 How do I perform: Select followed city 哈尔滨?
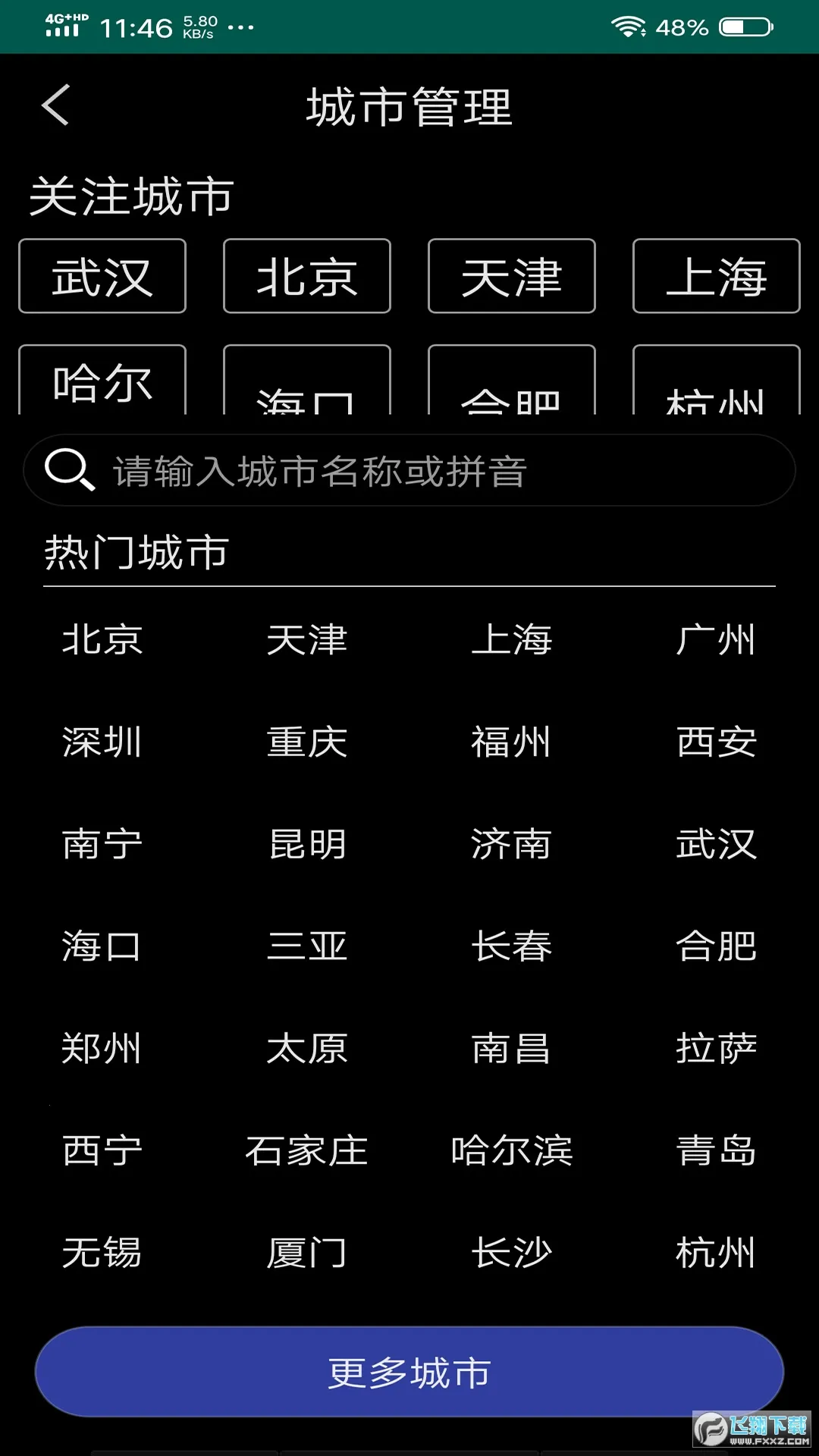coord(102,381)
